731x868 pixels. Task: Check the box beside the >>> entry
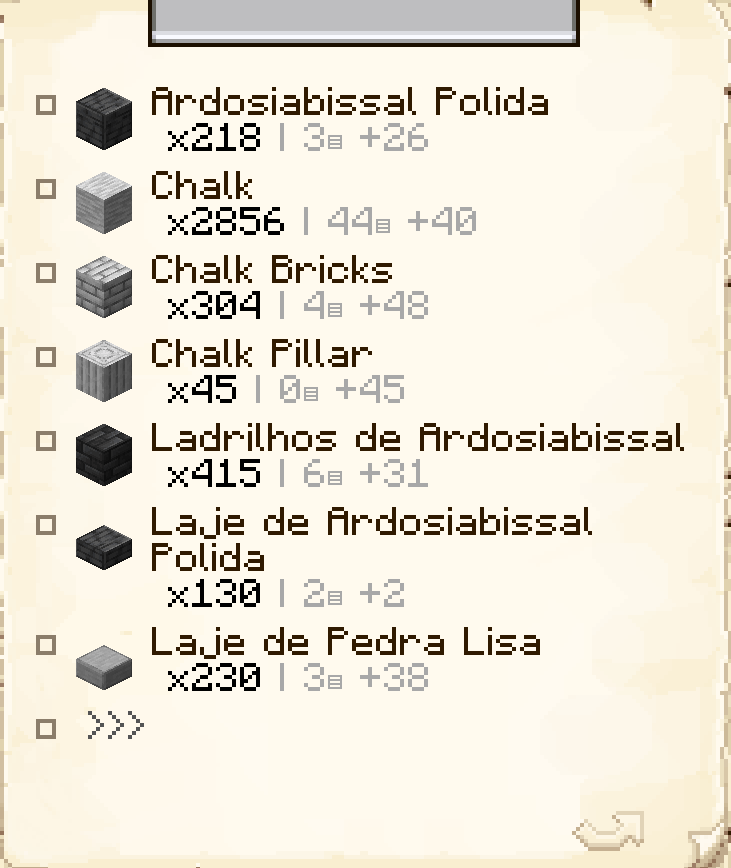pos(46,728)
